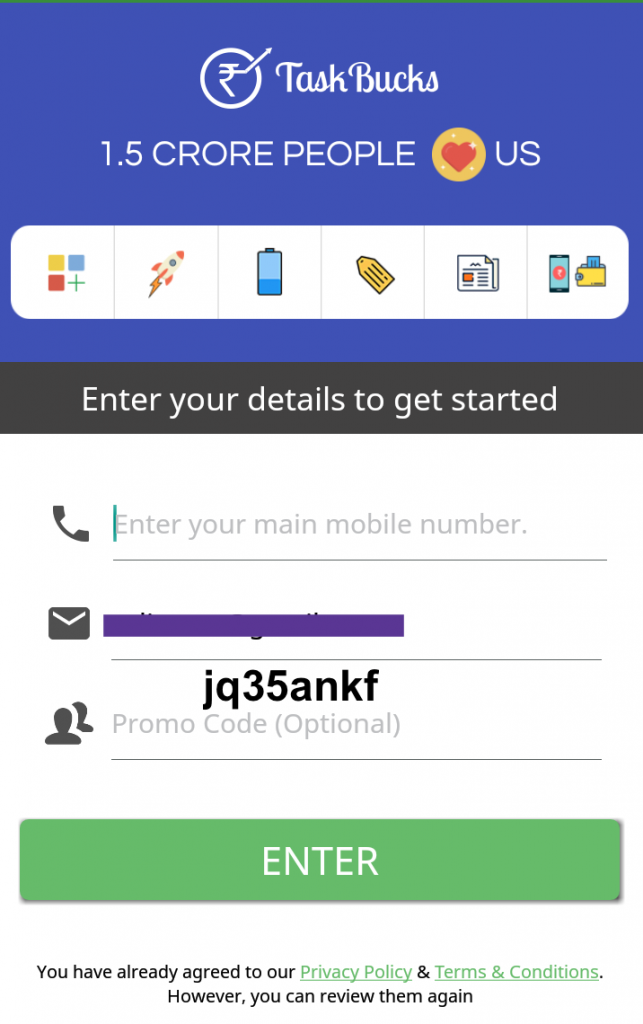Review the Terms & Conditions link
Image resolution: width=643 pixels, height=1024 pixels.
516,972
